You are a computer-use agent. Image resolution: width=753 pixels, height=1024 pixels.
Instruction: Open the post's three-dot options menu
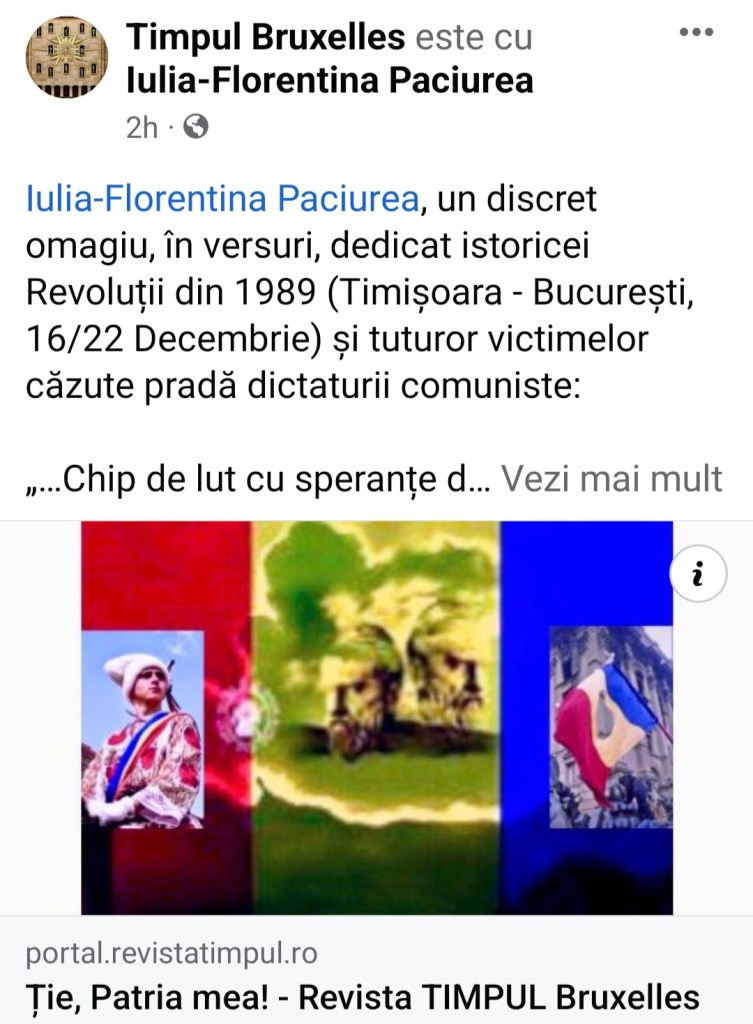(696, 33)
